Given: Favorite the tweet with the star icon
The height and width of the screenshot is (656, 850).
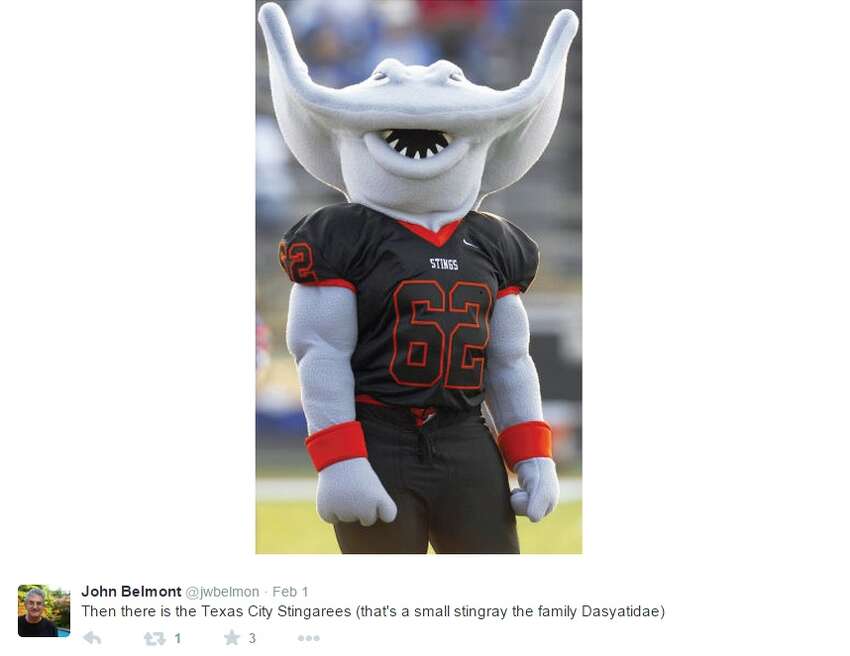Looking at the screenshot, I should tap(232, 638).
